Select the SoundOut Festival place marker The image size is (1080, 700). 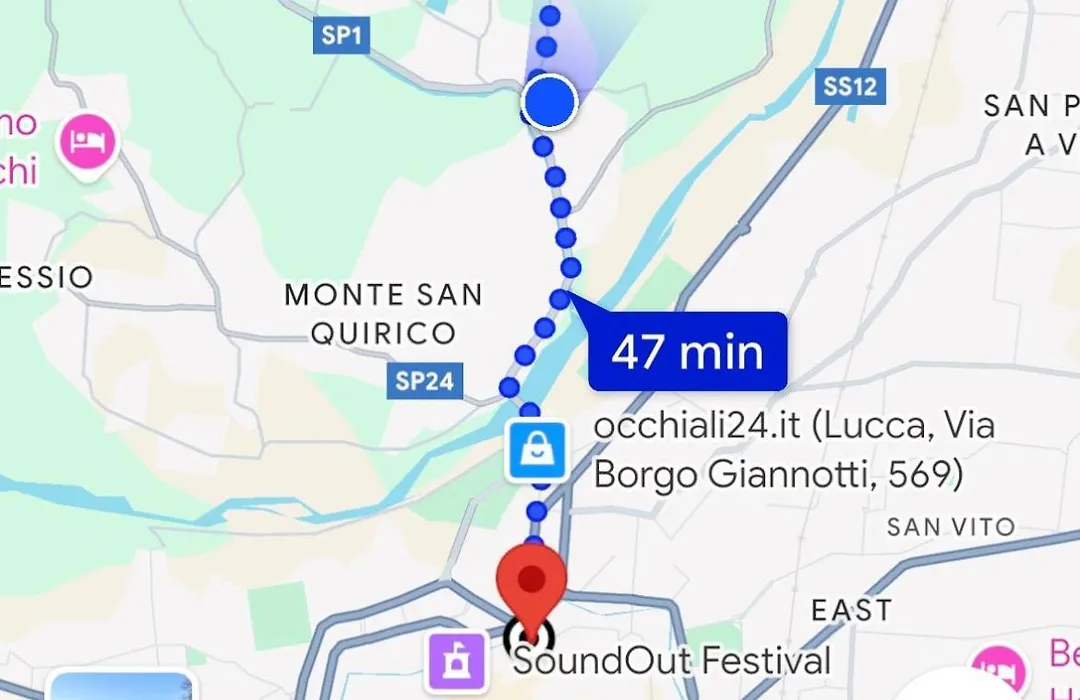point(457,661)
